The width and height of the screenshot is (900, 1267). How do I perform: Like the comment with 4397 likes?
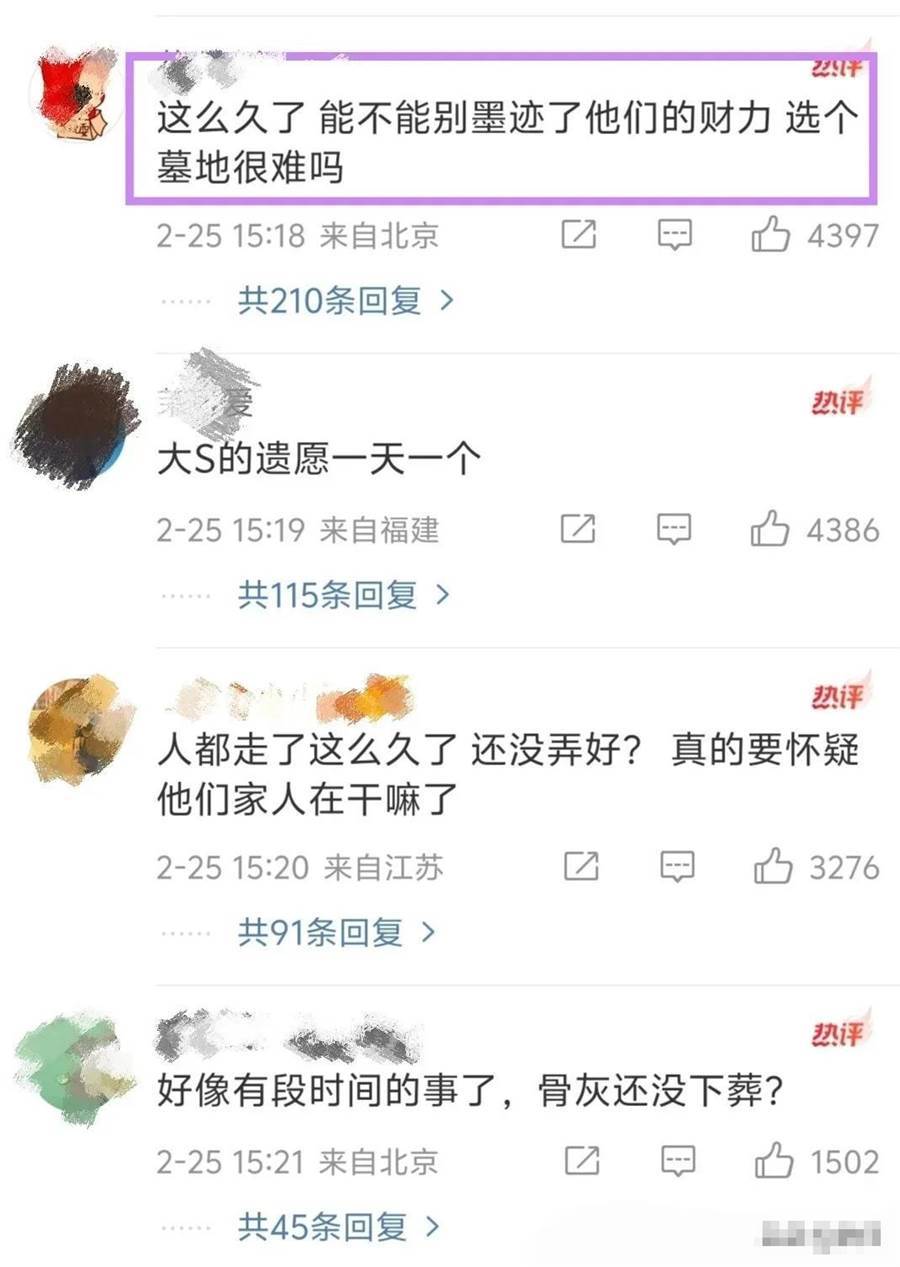(x=771, y=236)
